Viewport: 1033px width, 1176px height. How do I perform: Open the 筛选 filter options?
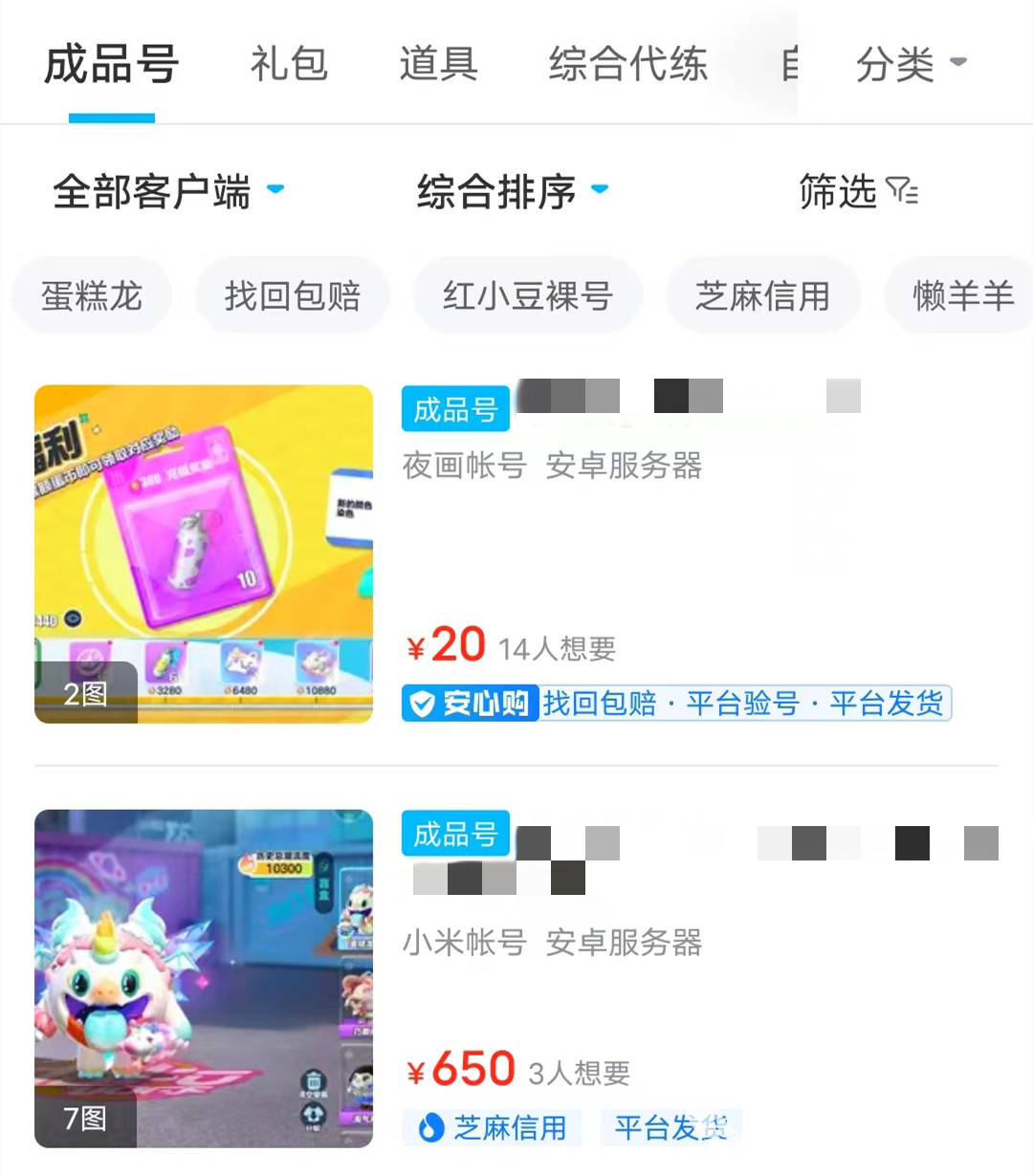point(857,191)
